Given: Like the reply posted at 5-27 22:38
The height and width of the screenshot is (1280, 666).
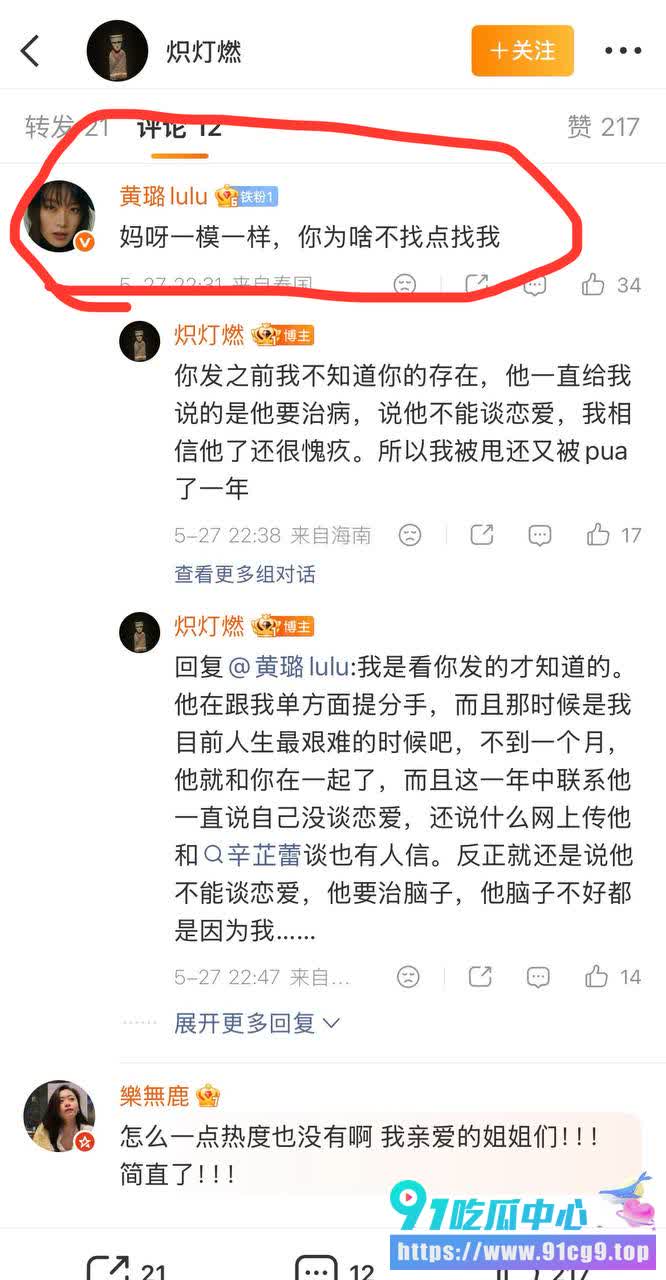Looking at the screenshot, I should coord(614,535).
